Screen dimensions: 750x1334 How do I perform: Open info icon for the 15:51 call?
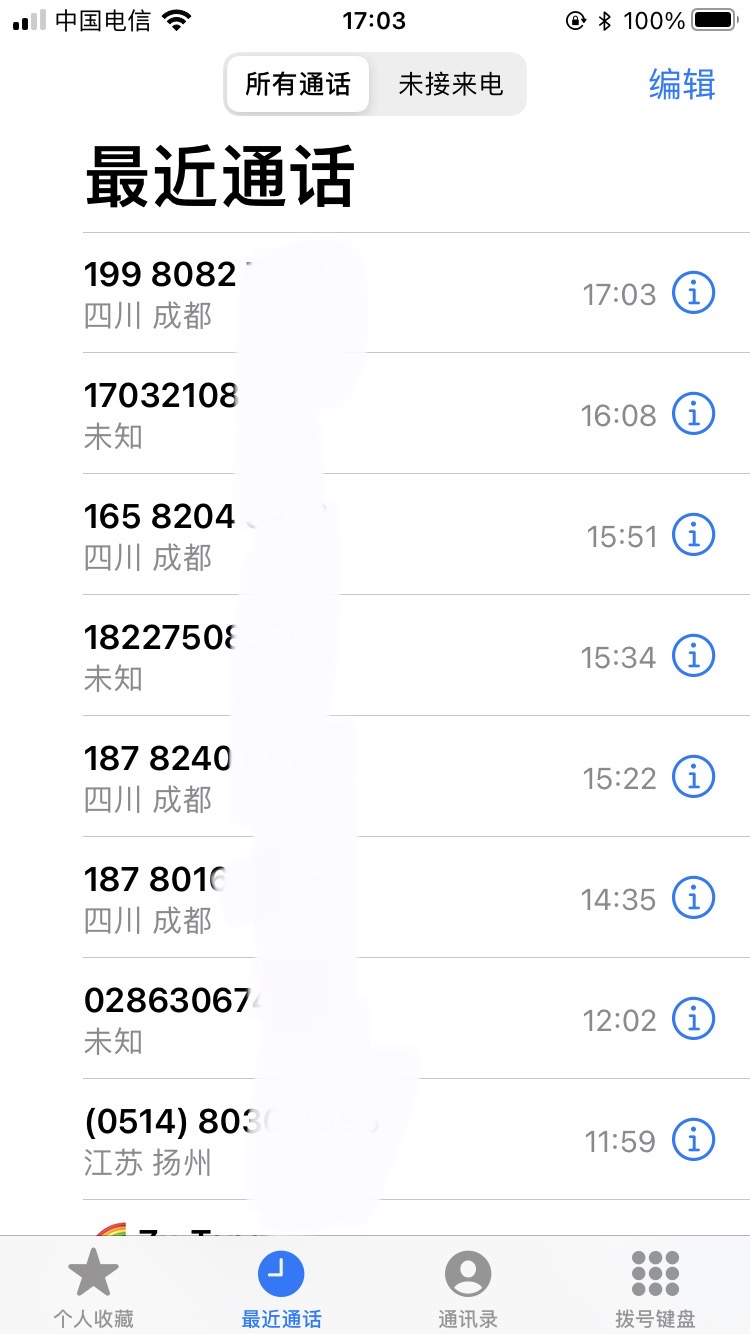point(693,535)
